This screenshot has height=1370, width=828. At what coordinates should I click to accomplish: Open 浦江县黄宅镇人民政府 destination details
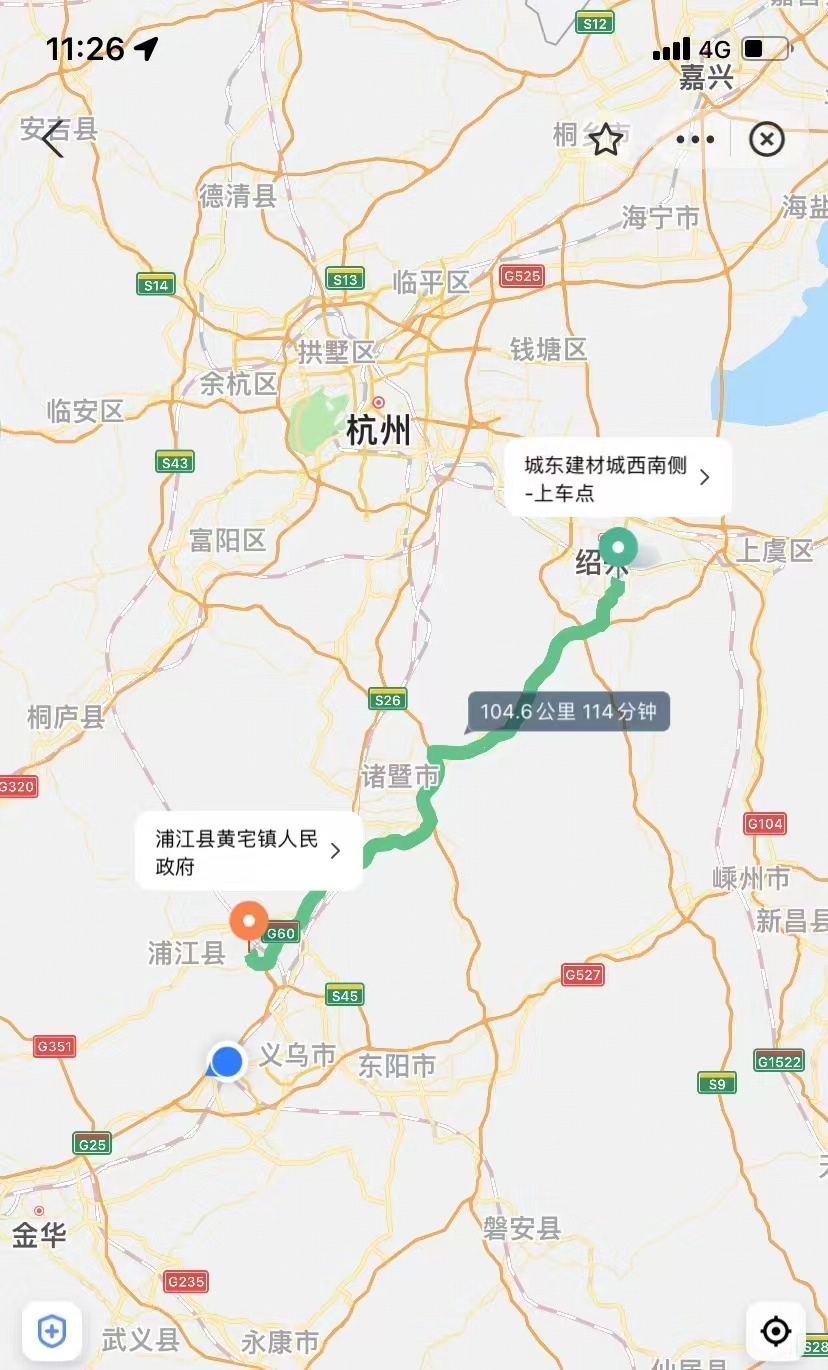248,851
